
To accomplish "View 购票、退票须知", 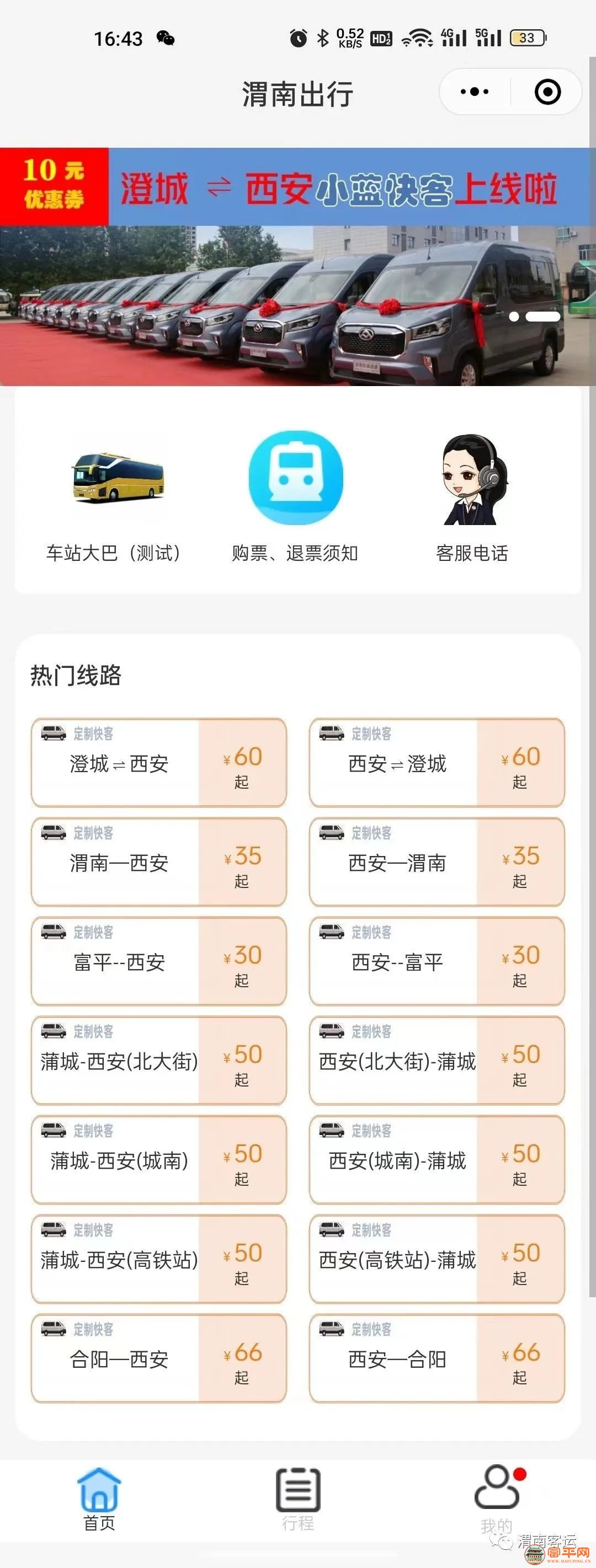I will pyautogui.click(x=295, y=497).
